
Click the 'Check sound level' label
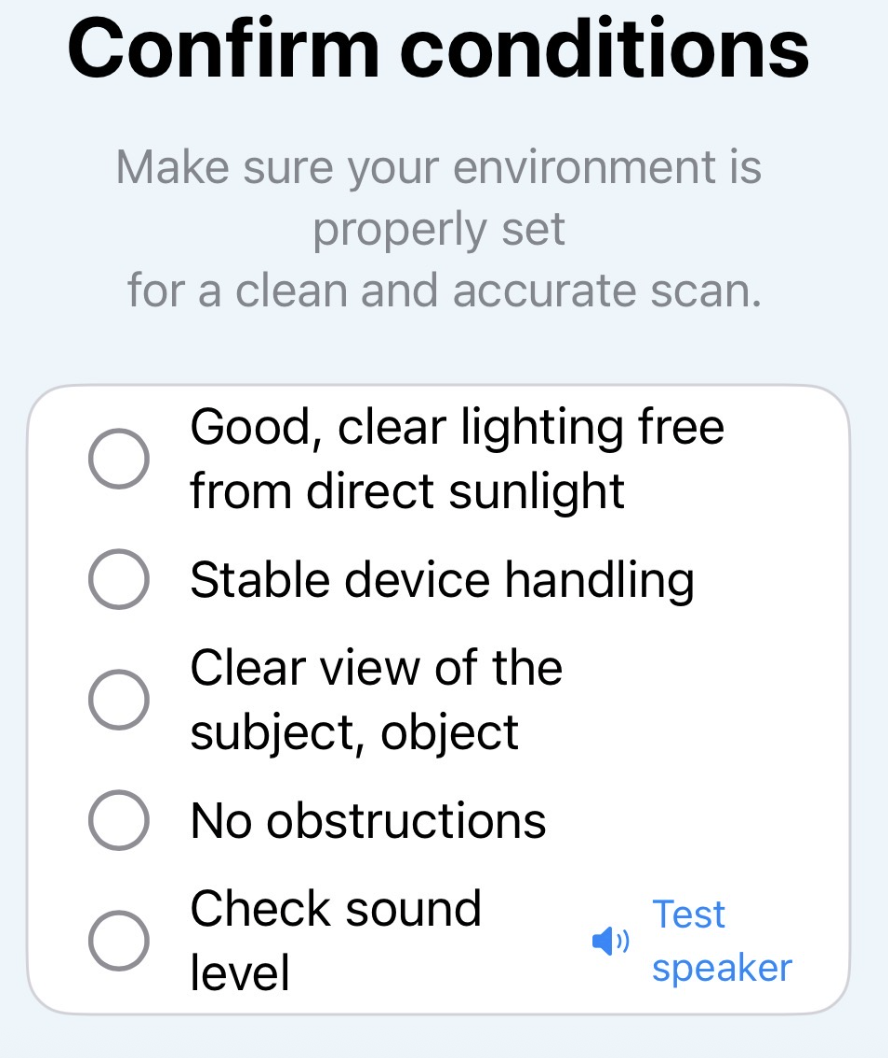pos(335,940)
